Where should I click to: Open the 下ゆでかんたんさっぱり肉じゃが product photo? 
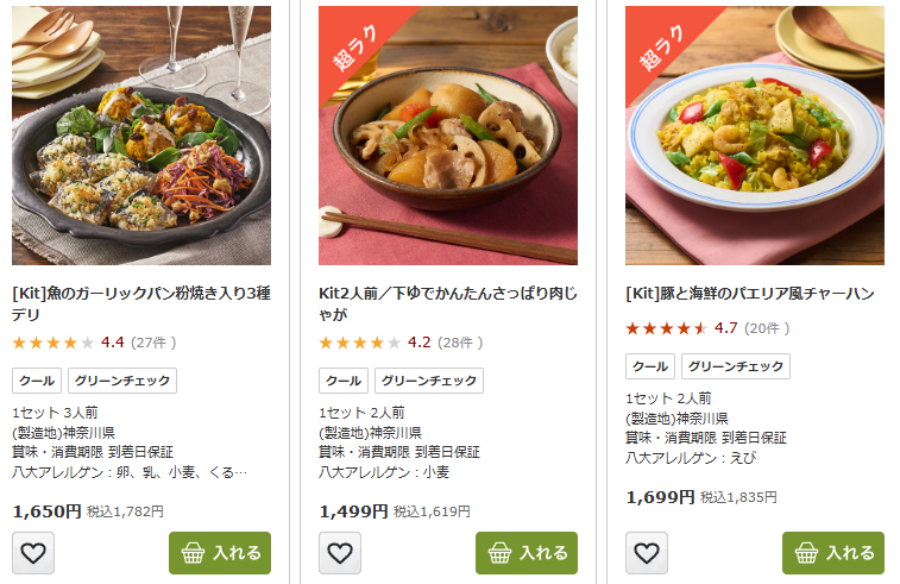pyautogui.click(x=447, y=135)
